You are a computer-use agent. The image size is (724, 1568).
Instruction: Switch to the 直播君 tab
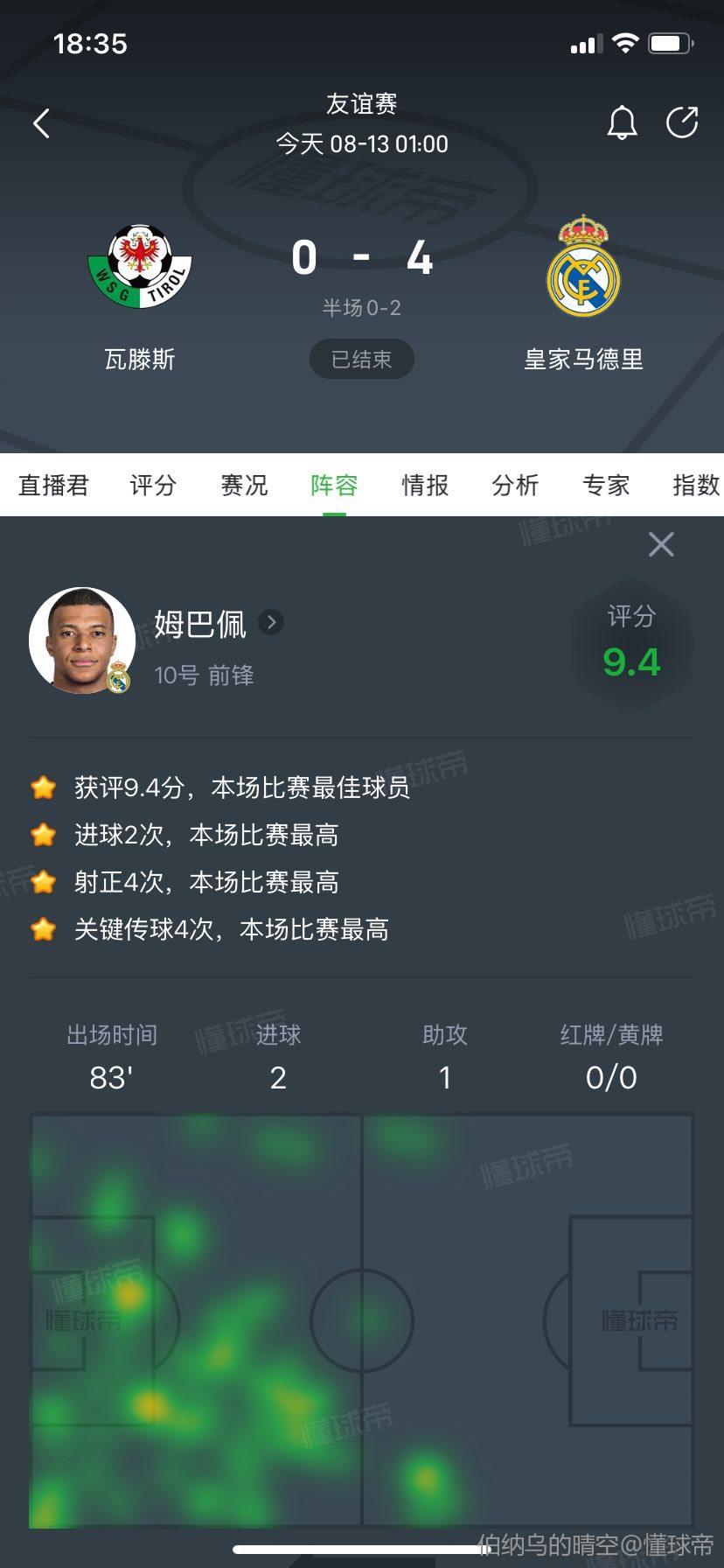[53, 485]
